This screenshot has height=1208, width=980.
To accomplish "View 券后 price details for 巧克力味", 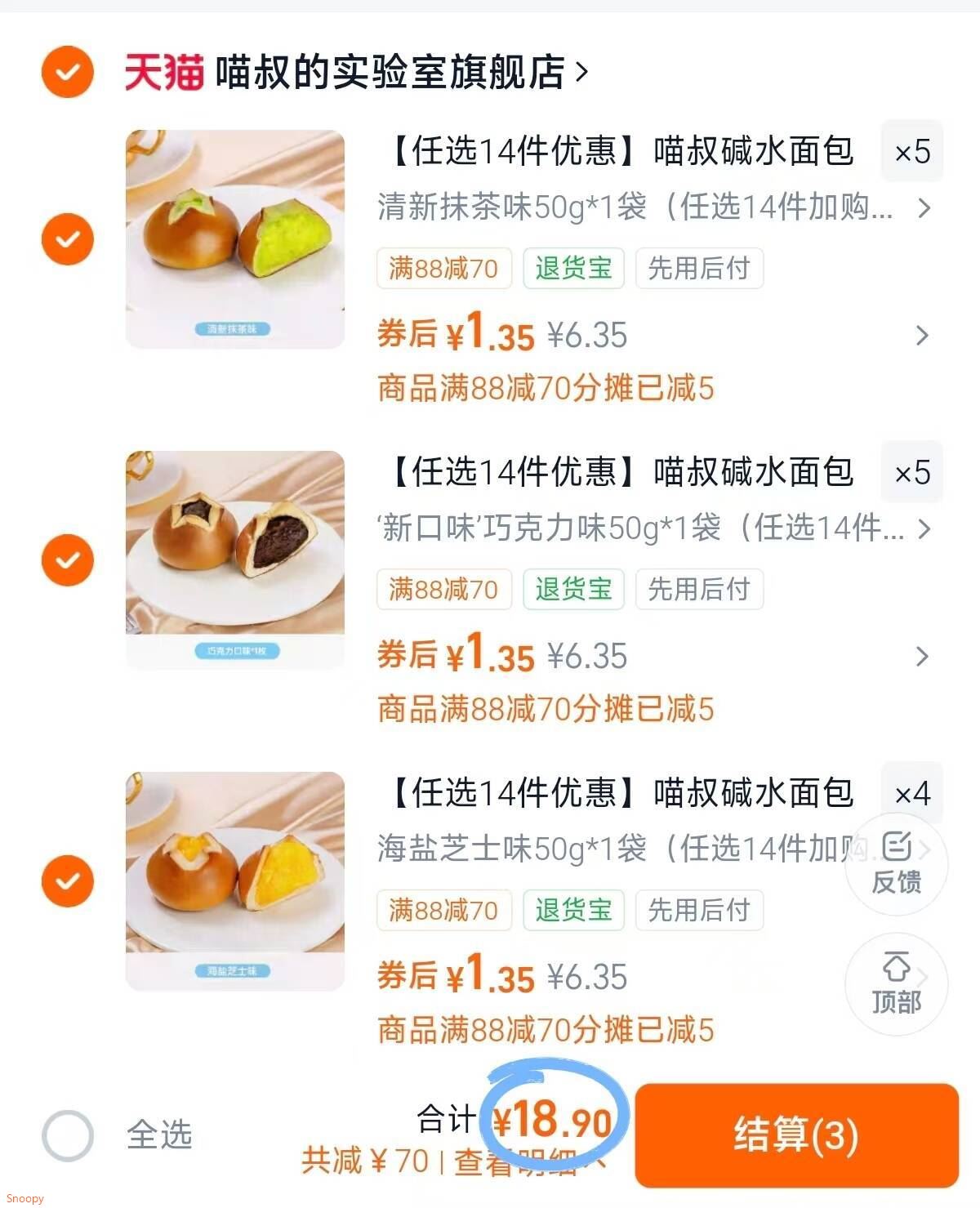I will [x=922, y=656].
